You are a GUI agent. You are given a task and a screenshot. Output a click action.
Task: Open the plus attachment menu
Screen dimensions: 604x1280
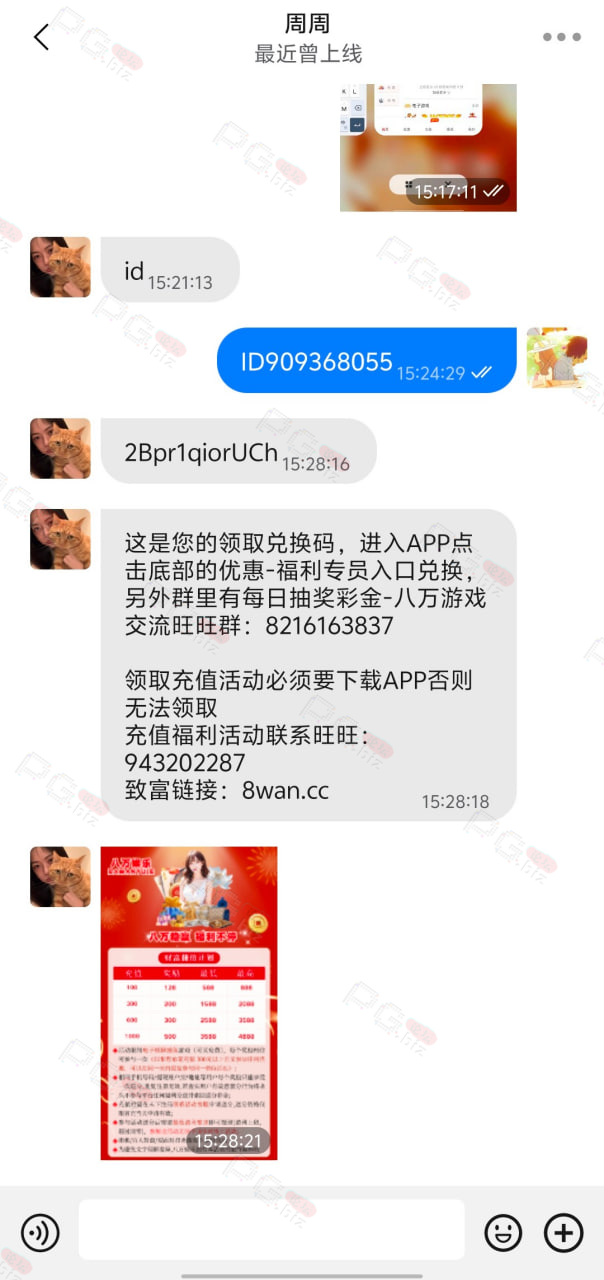[x=563, y=1232]
